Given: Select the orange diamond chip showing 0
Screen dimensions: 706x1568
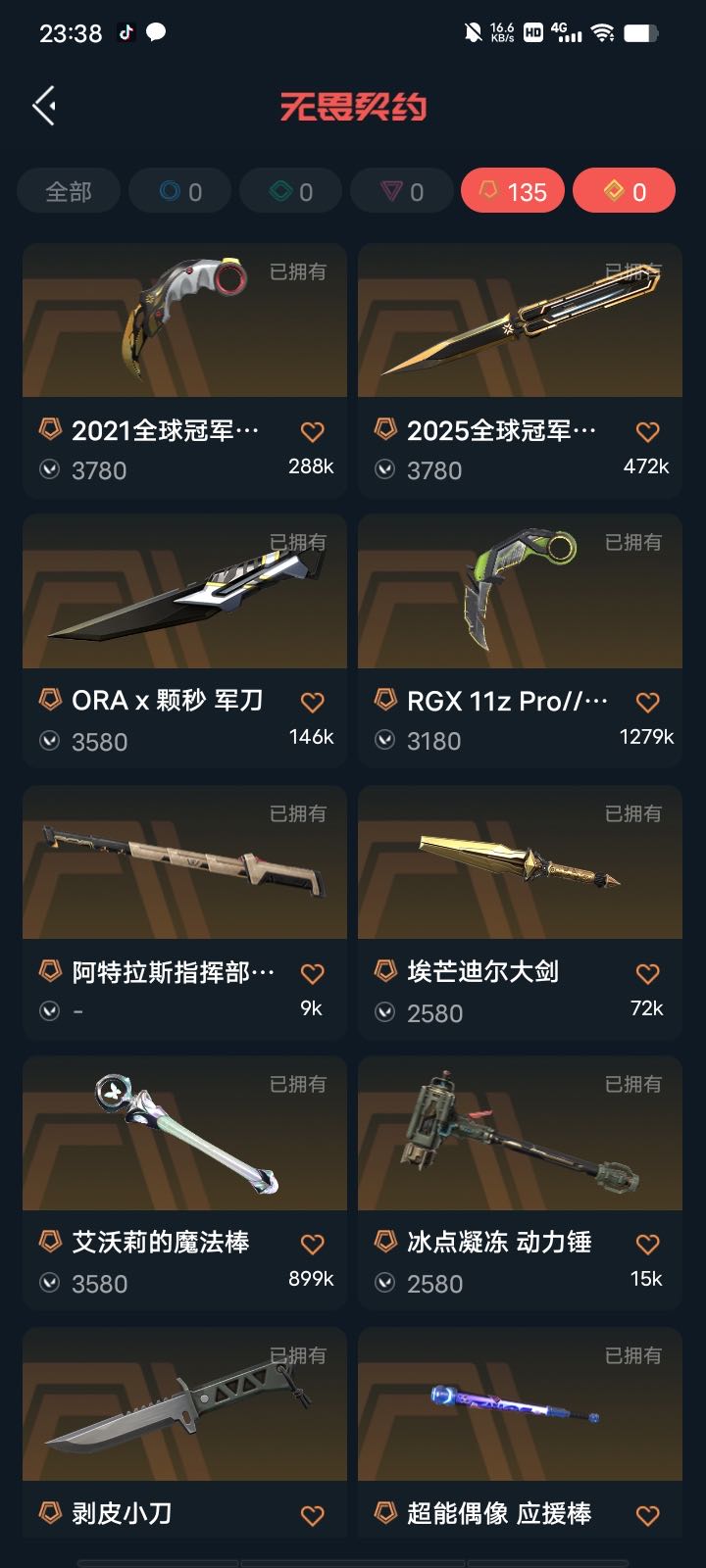Looking at the screenshot, I should (x=625, y=191).
